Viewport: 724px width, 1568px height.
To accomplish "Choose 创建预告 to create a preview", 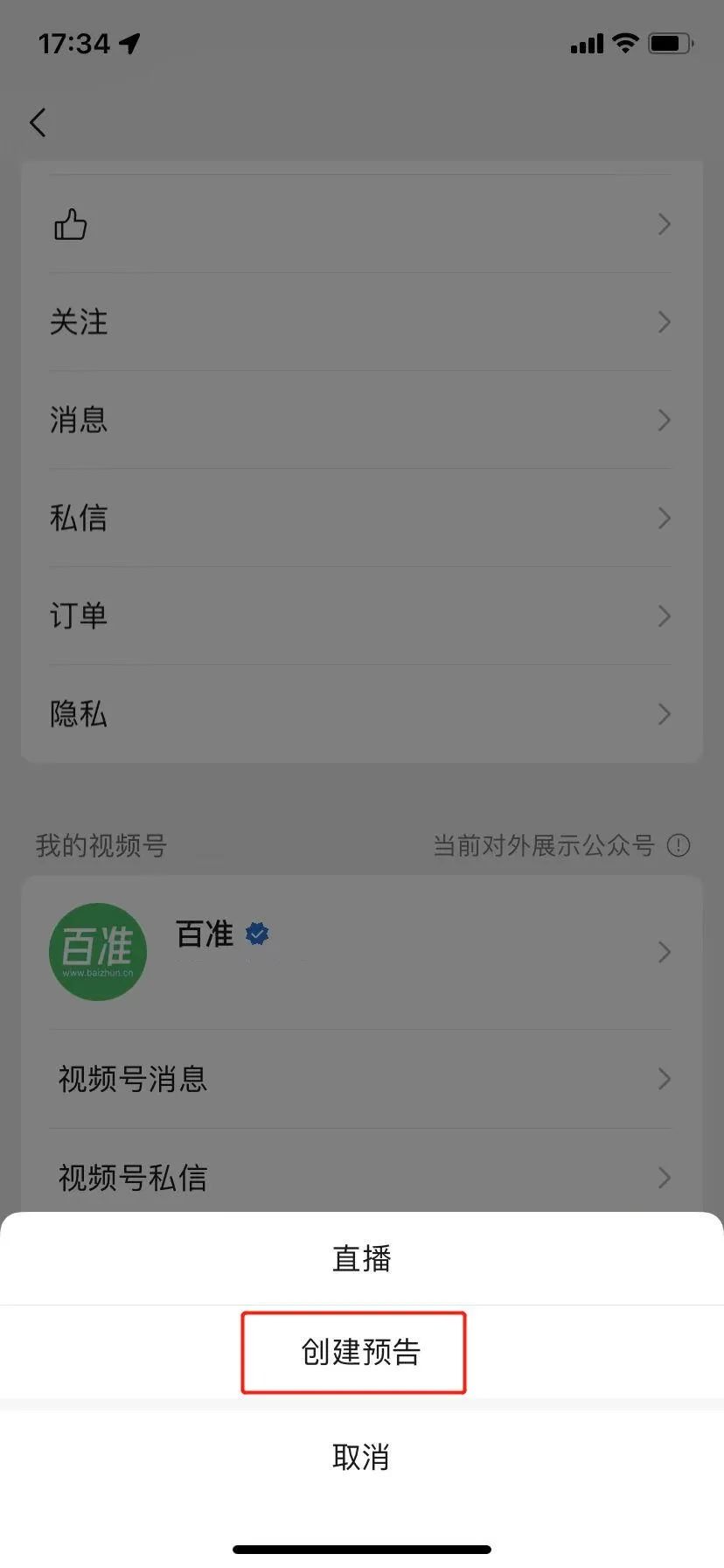I will (x=362, y=1352).
